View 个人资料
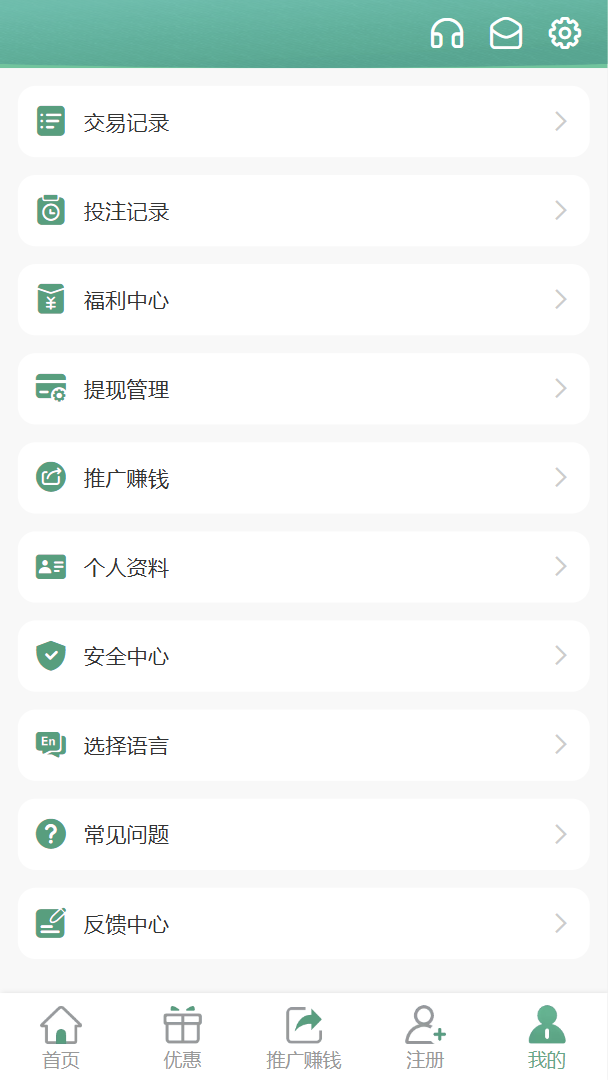 (304, 567)
